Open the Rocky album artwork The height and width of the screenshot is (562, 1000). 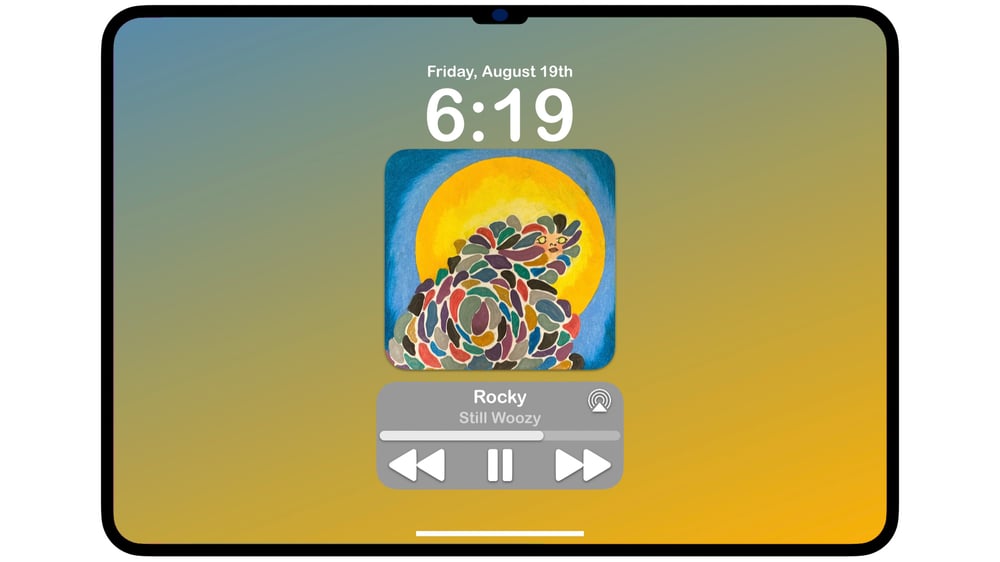[x=499, y=259]
